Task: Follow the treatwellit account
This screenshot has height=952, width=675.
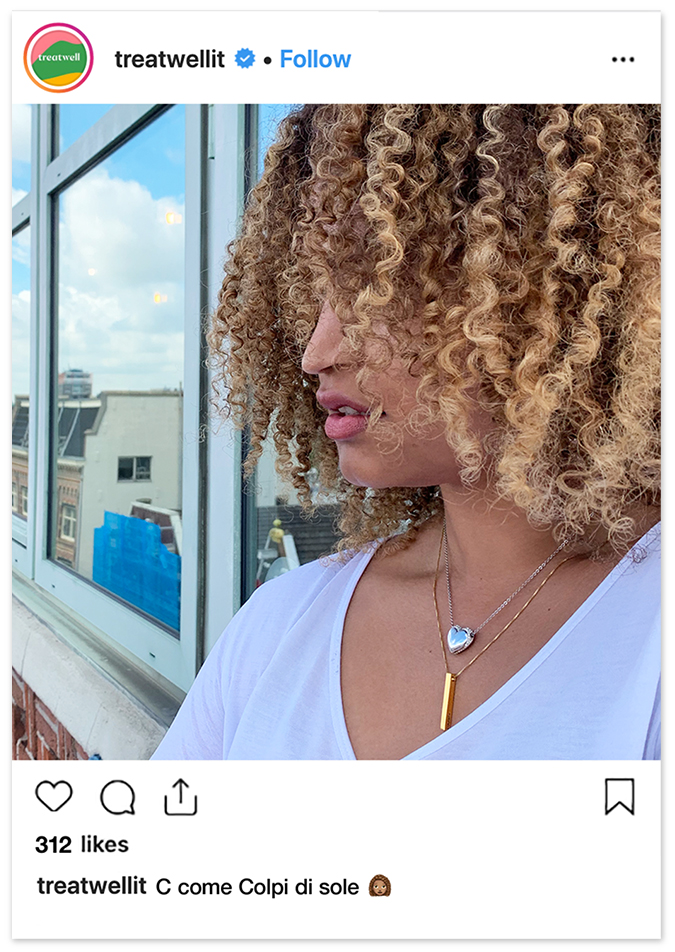Action: pos(315,59)
